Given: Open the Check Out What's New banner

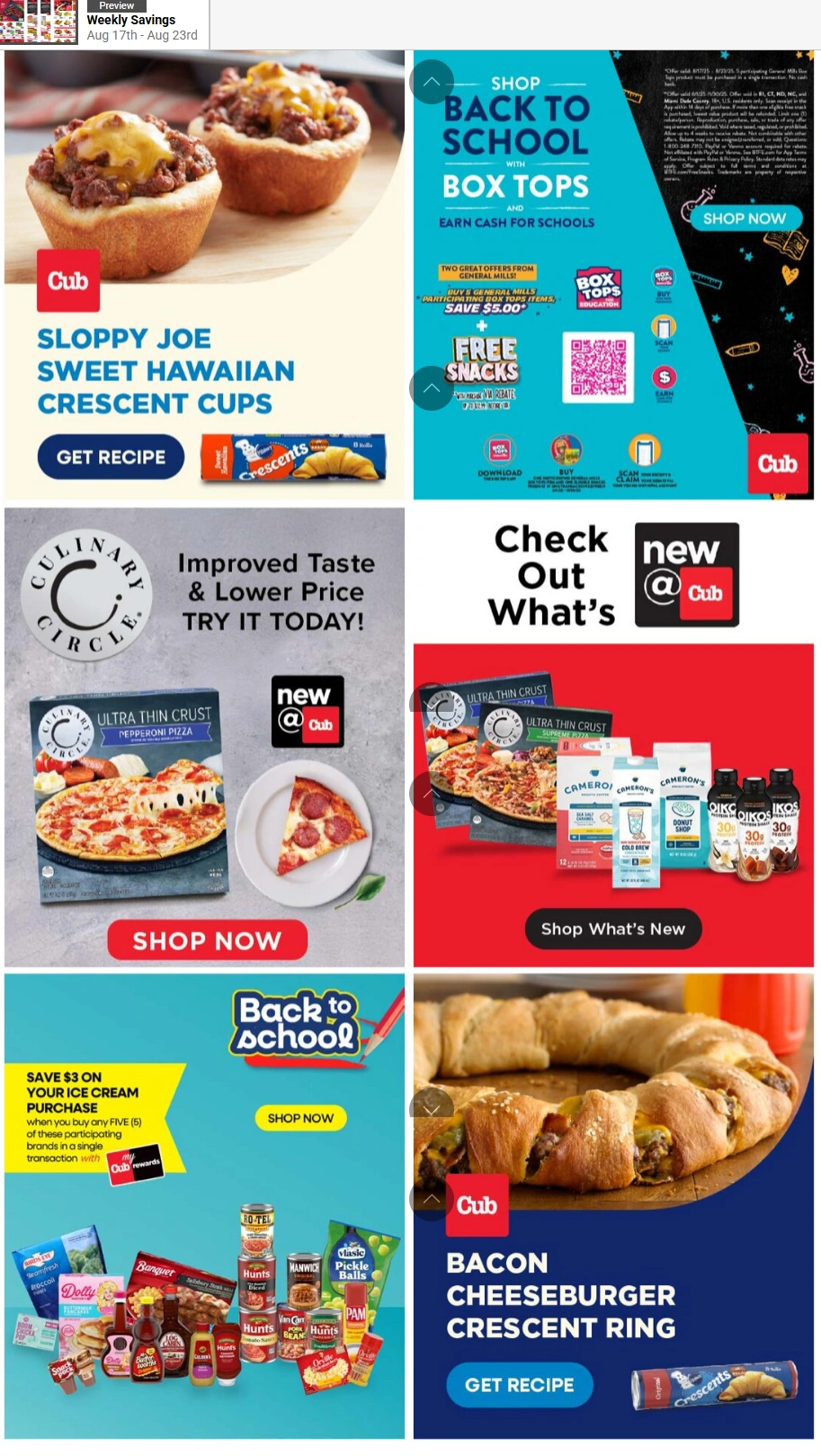Looking at the screenshot, I should [613, 737].
